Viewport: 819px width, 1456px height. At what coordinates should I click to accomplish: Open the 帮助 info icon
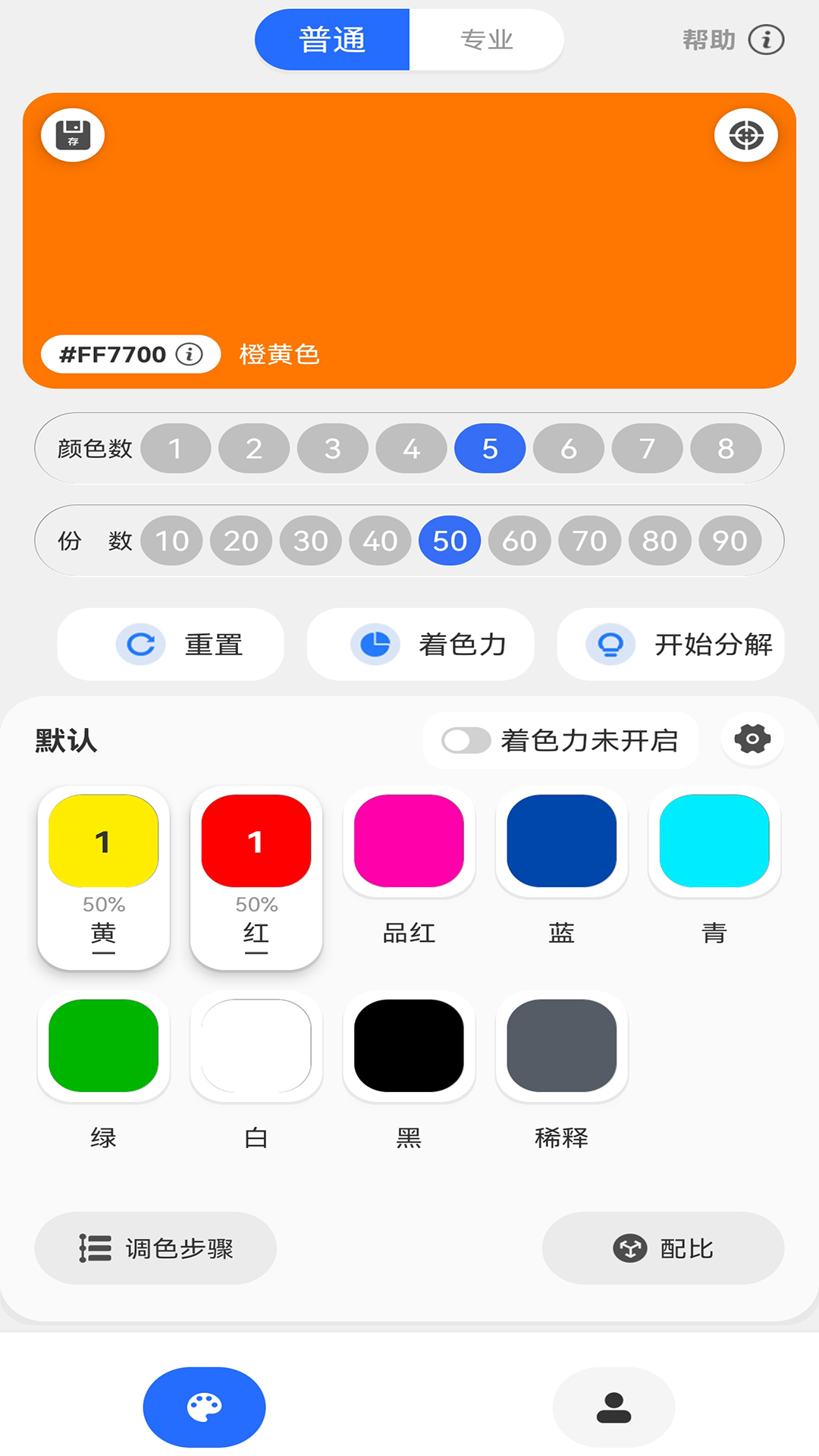click(766, 39)
